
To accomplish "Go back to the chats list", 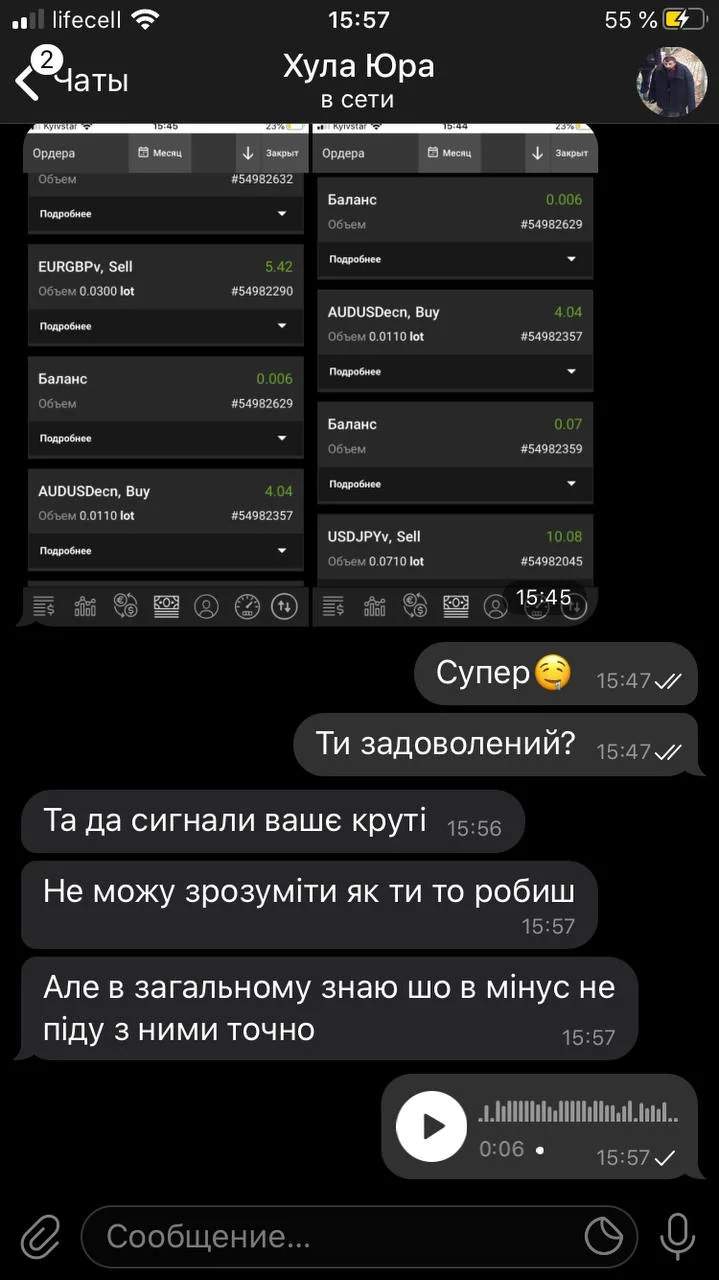I will [x=70, y=81].
